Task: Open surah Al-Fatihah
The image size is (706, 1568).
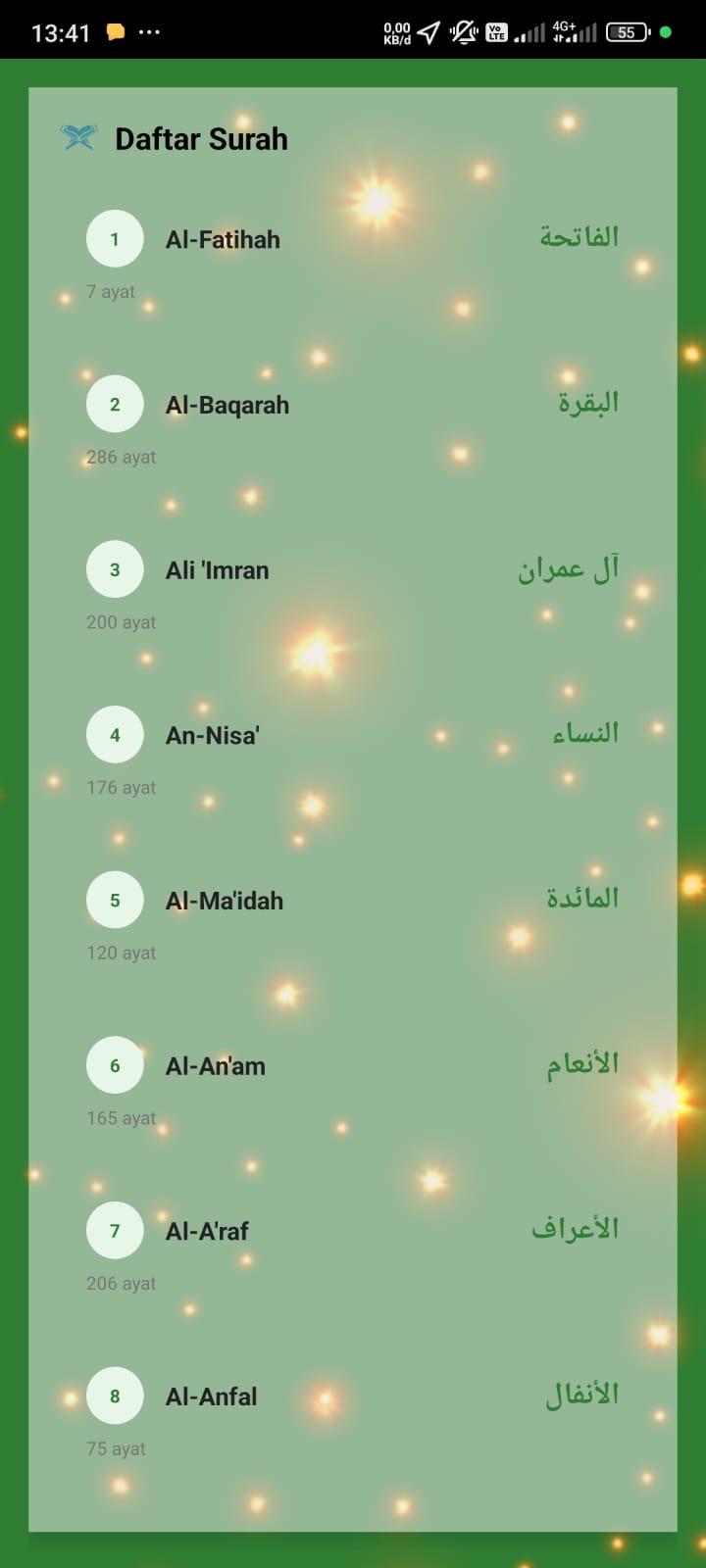Action: click(223, 240)
